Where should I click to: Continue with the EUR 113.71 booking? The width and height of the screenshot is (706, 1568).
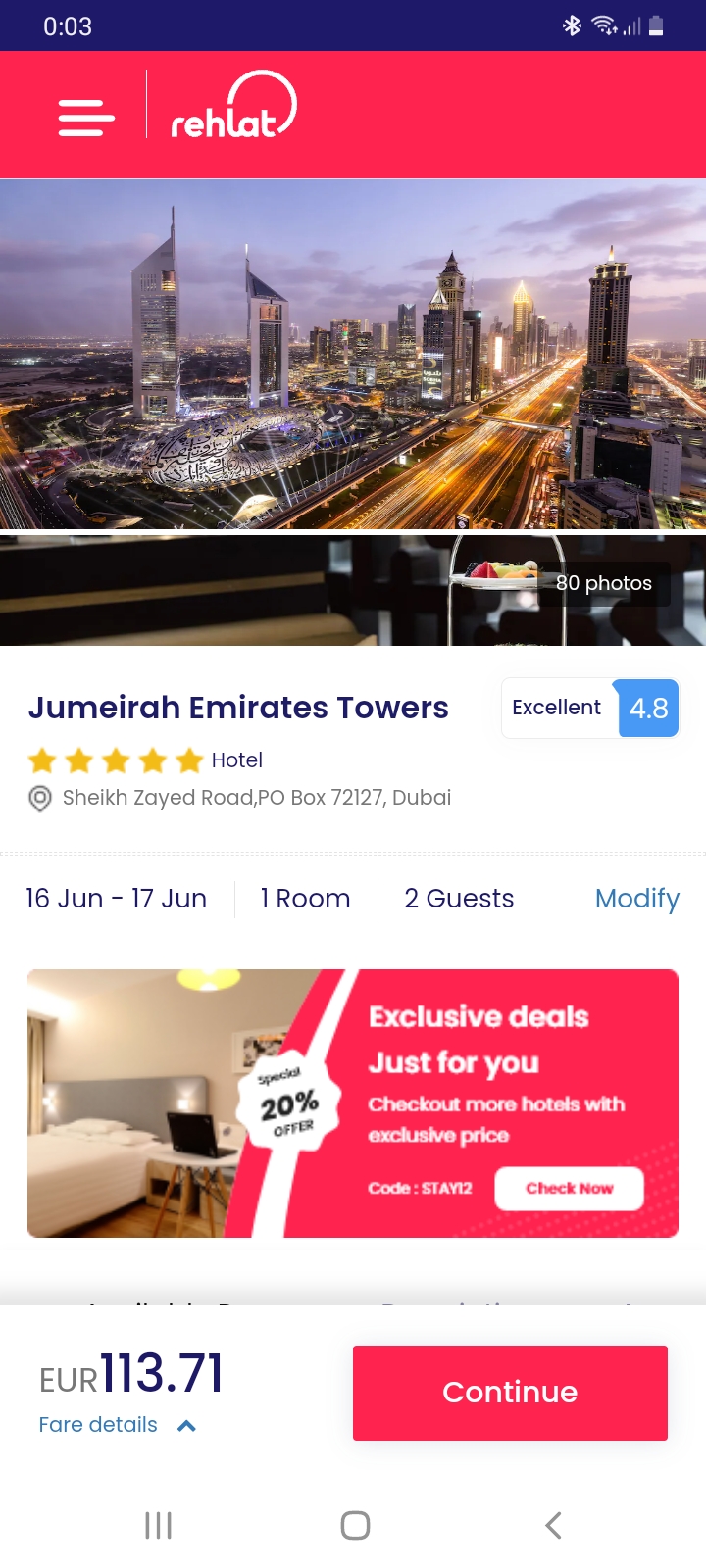point(510,1393)
